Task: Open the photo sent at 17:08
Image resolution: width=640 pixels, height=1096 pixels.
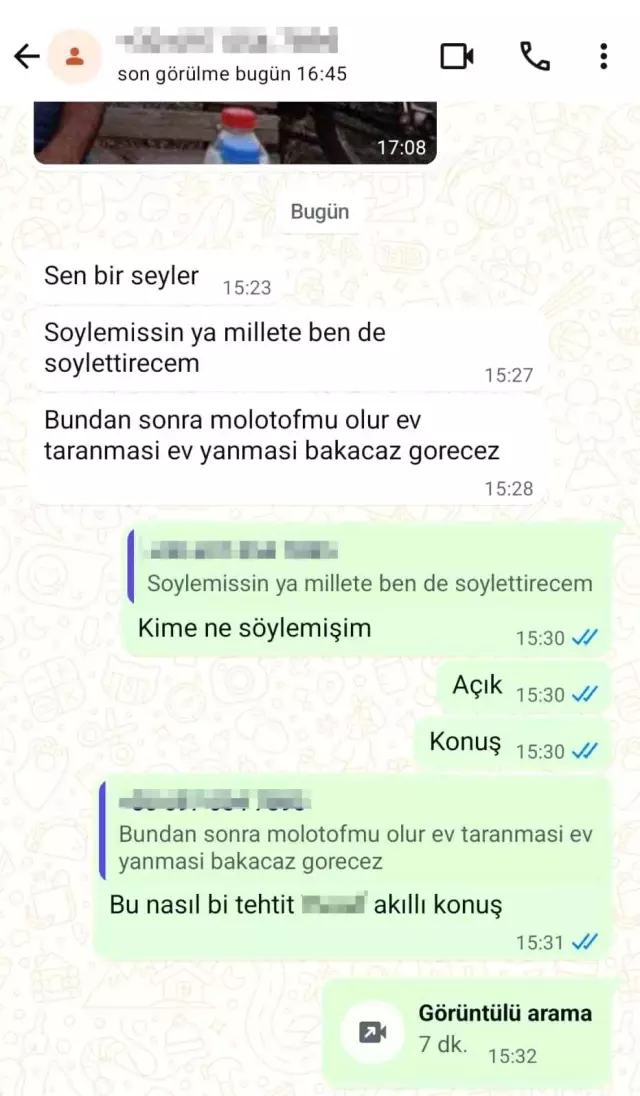Action: (235, 134)
